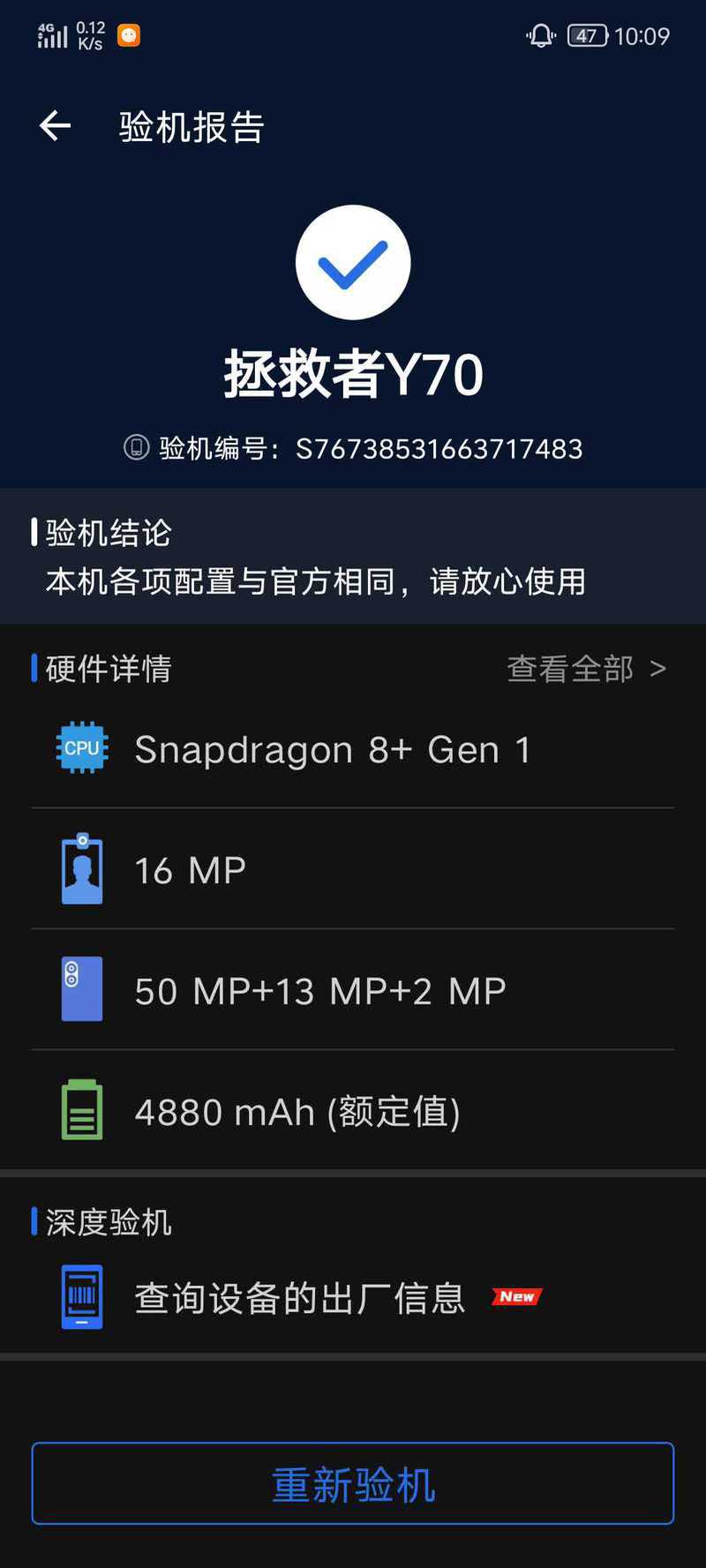Image resolution: width=706 pixels, height=1568 pixels.
Task: Go back from the 验机报告 screen
Action: [55, 126]
